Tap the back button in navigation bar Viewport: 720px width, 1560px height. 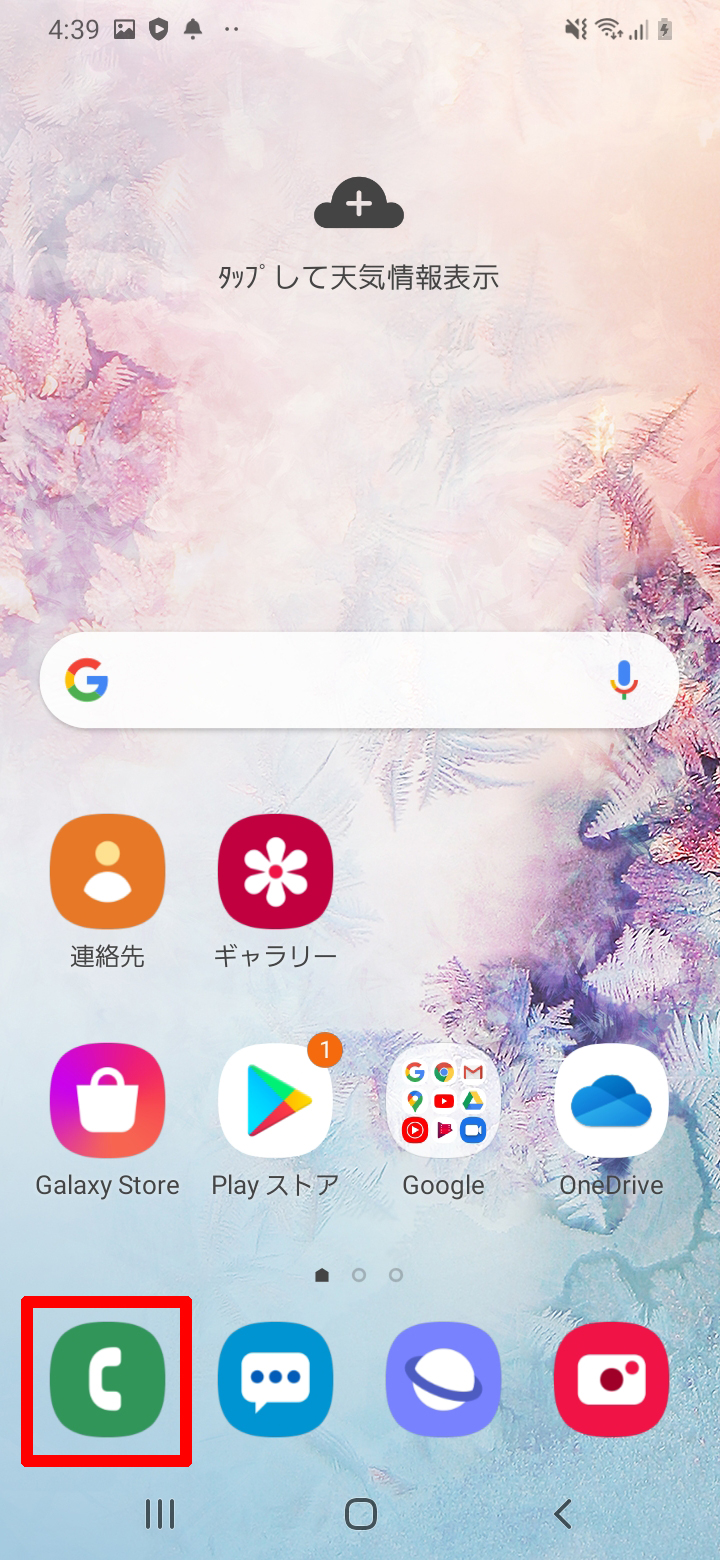point(563,1514)
